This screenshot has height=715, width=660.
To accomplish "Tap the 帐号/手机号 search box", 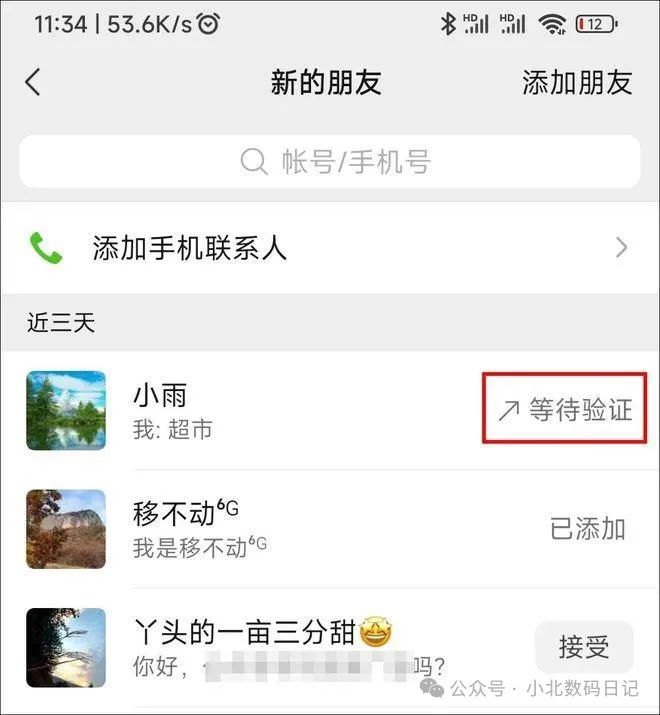I will click(x=330, y=161).
